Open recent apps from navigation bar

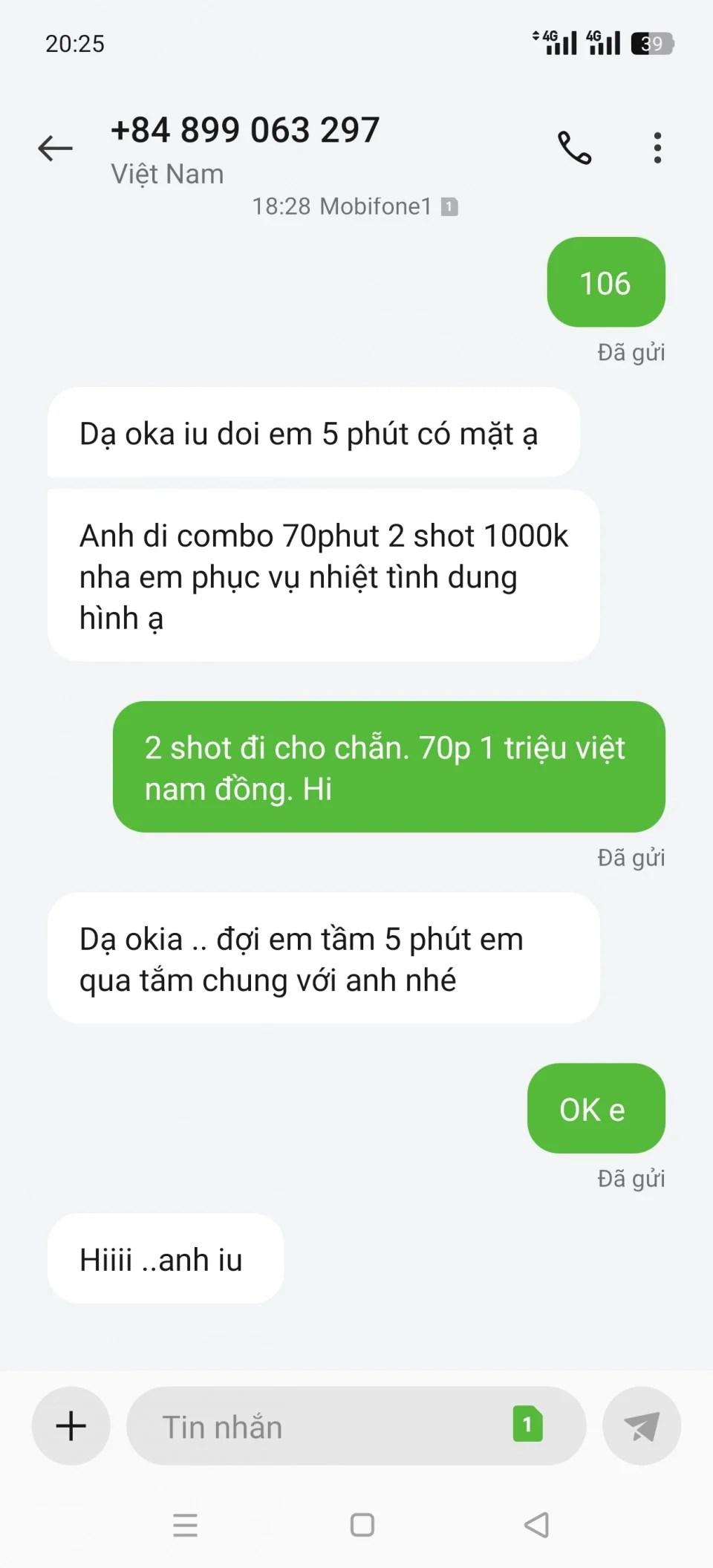185,1525
